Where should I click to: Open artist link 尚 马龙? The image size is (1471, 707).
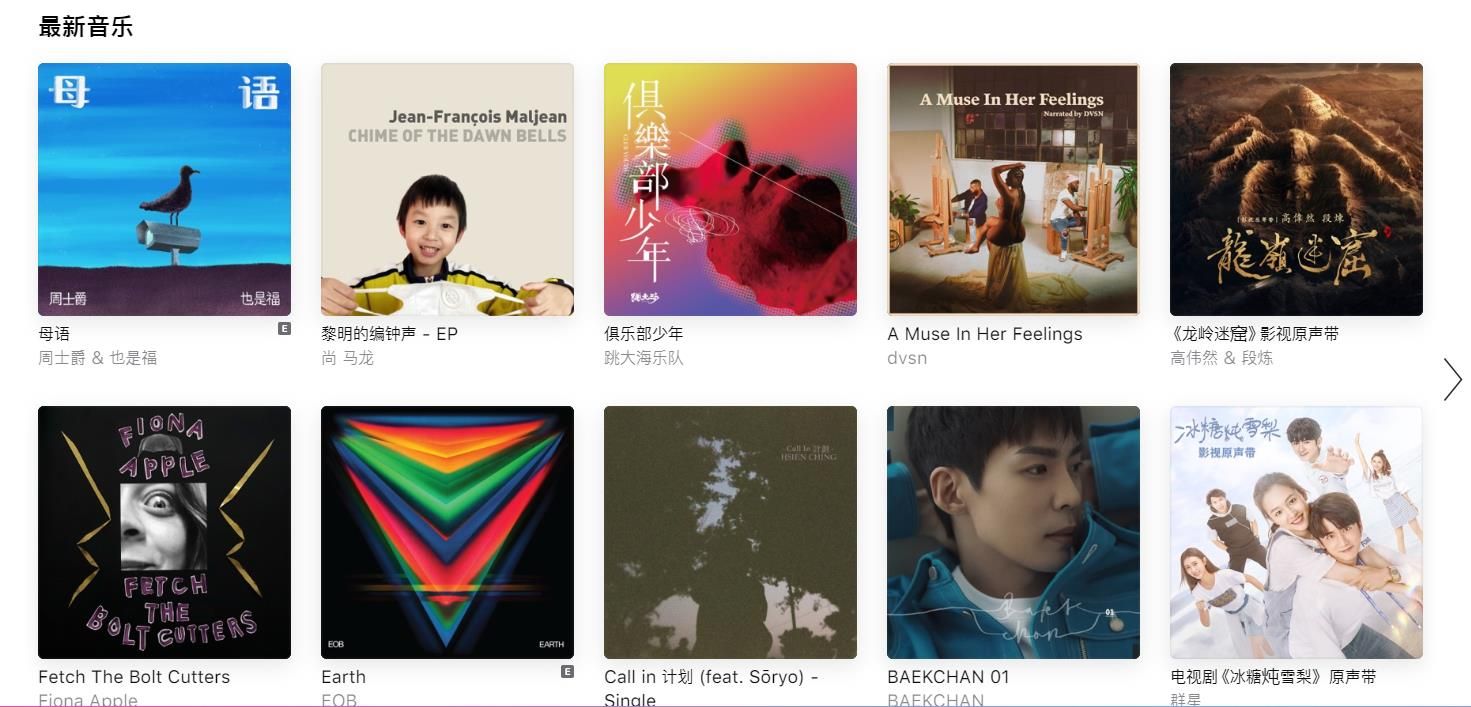tap(347, 358)
